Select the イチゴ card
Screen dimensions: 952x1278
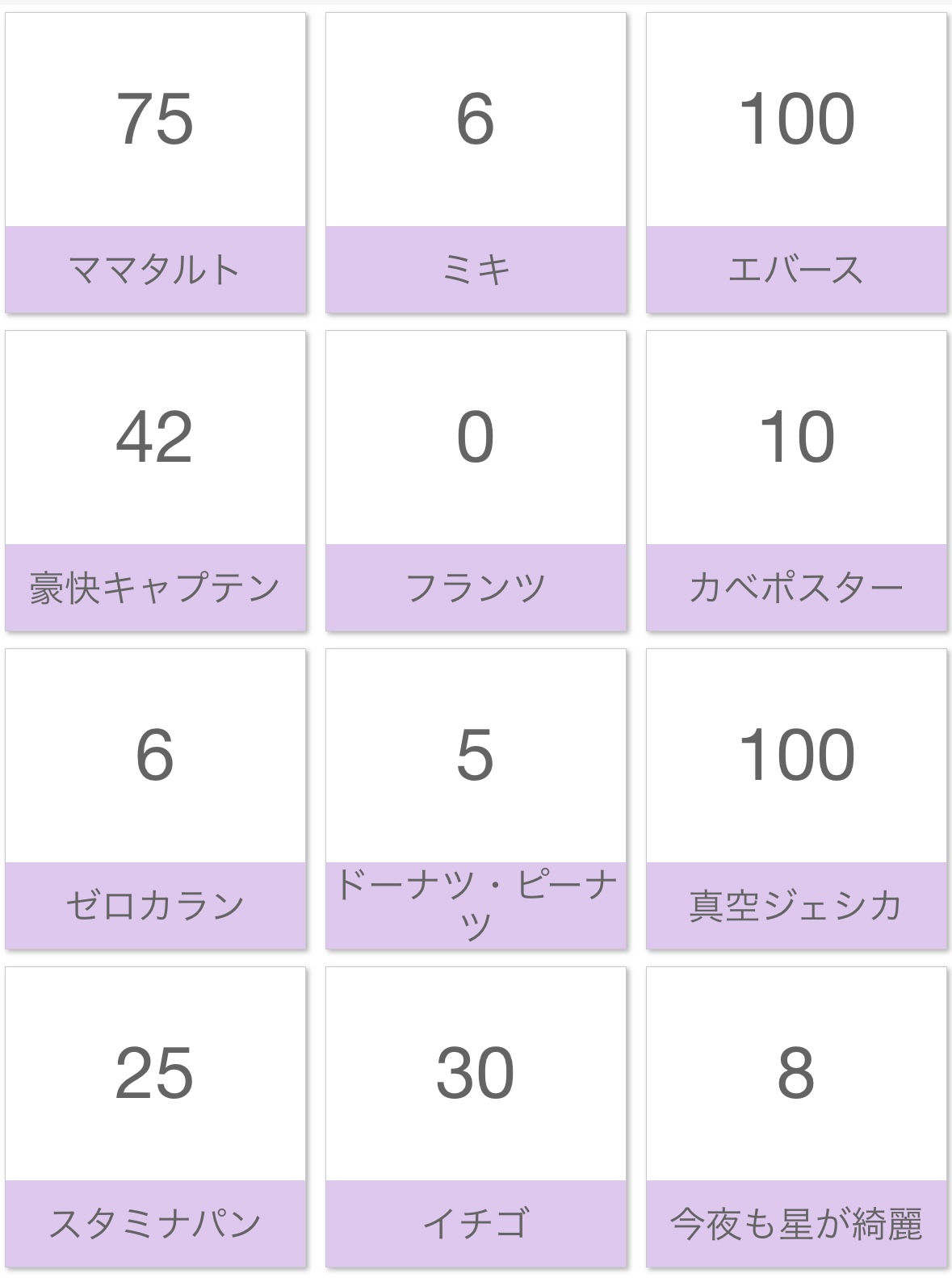point(476,1117)
